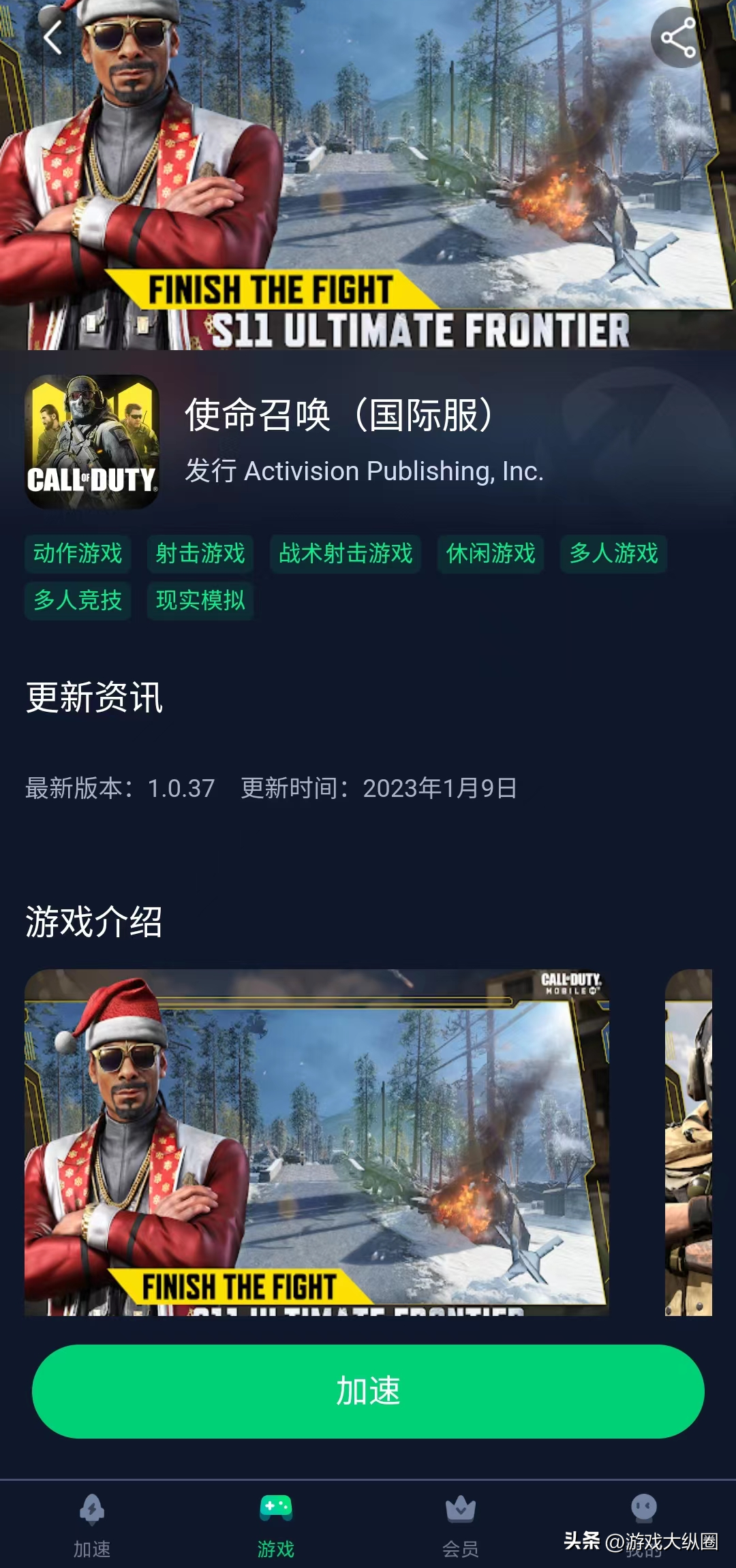Image resolution: width=736 pixels, height=1568 pixels.
Task: Select the 动作游戏 tag
Action: (x=78, y=553)
